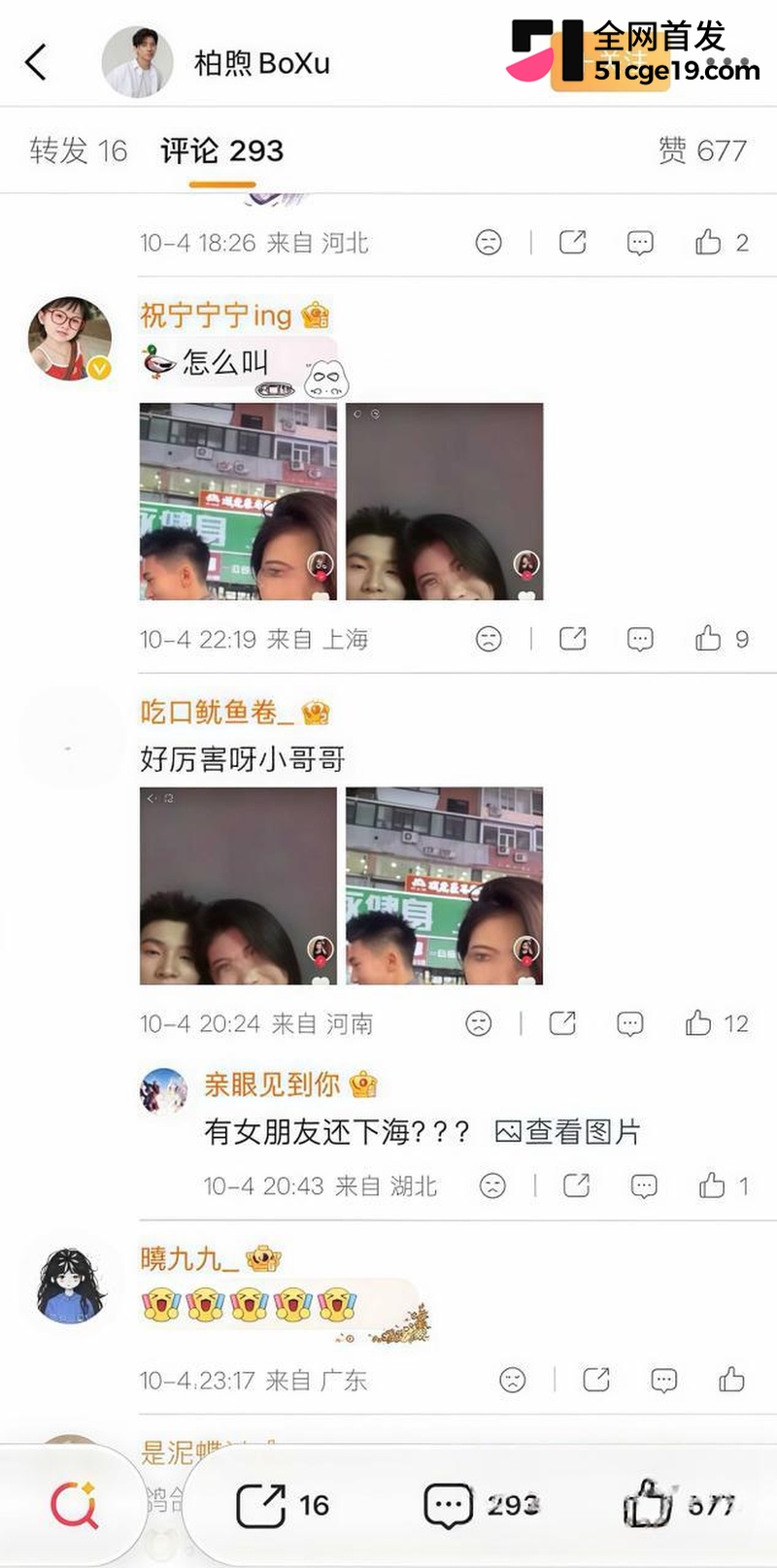Tap the search icon in bottom bar
777x1568 pixels.
pyautogui.click(x=74, y=1504)
